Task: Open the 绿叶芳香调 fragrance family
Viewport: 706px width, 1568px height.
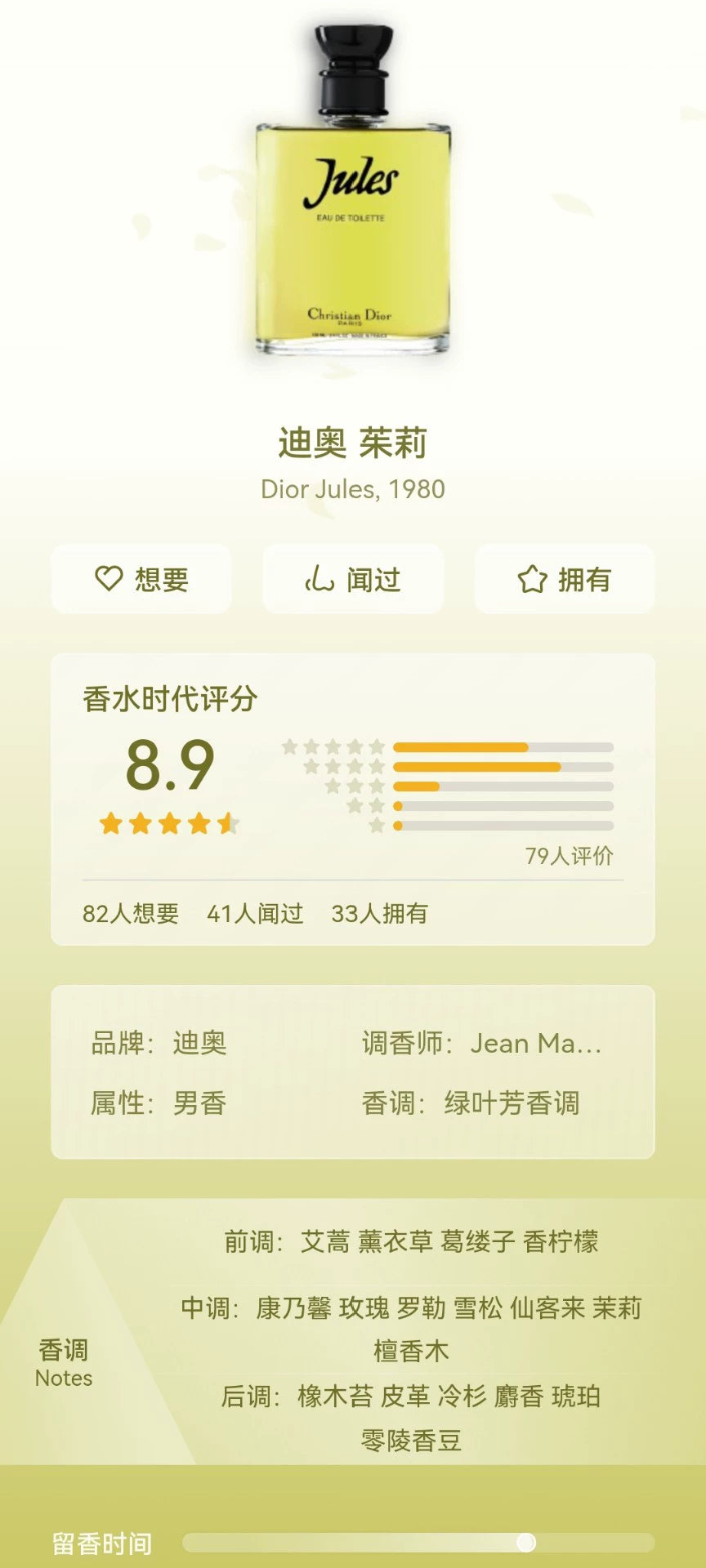Action: (512, 1103)
